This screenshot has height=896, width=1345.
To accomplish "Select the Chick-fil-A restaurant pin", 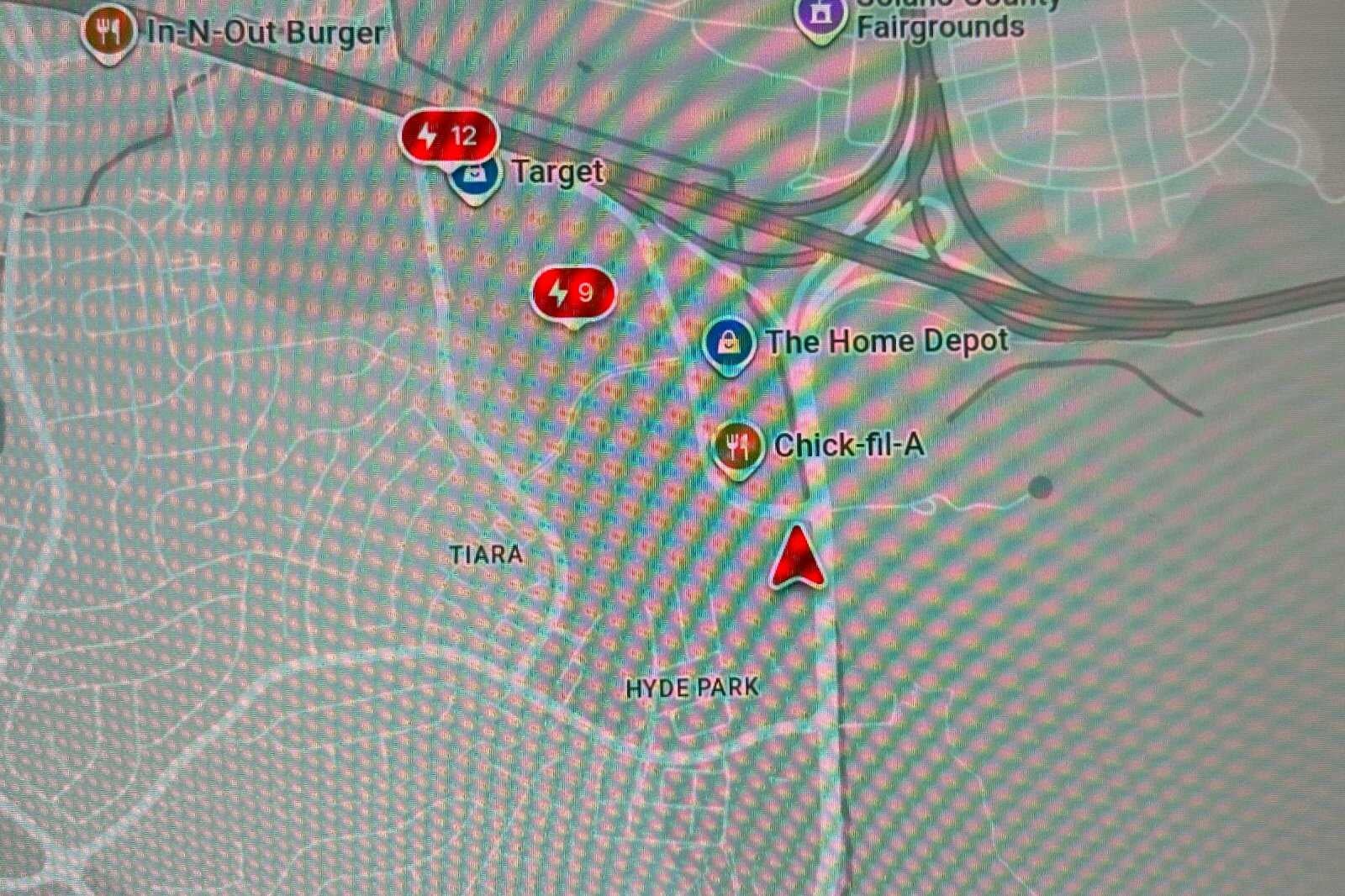I will [x=737, y=446].
